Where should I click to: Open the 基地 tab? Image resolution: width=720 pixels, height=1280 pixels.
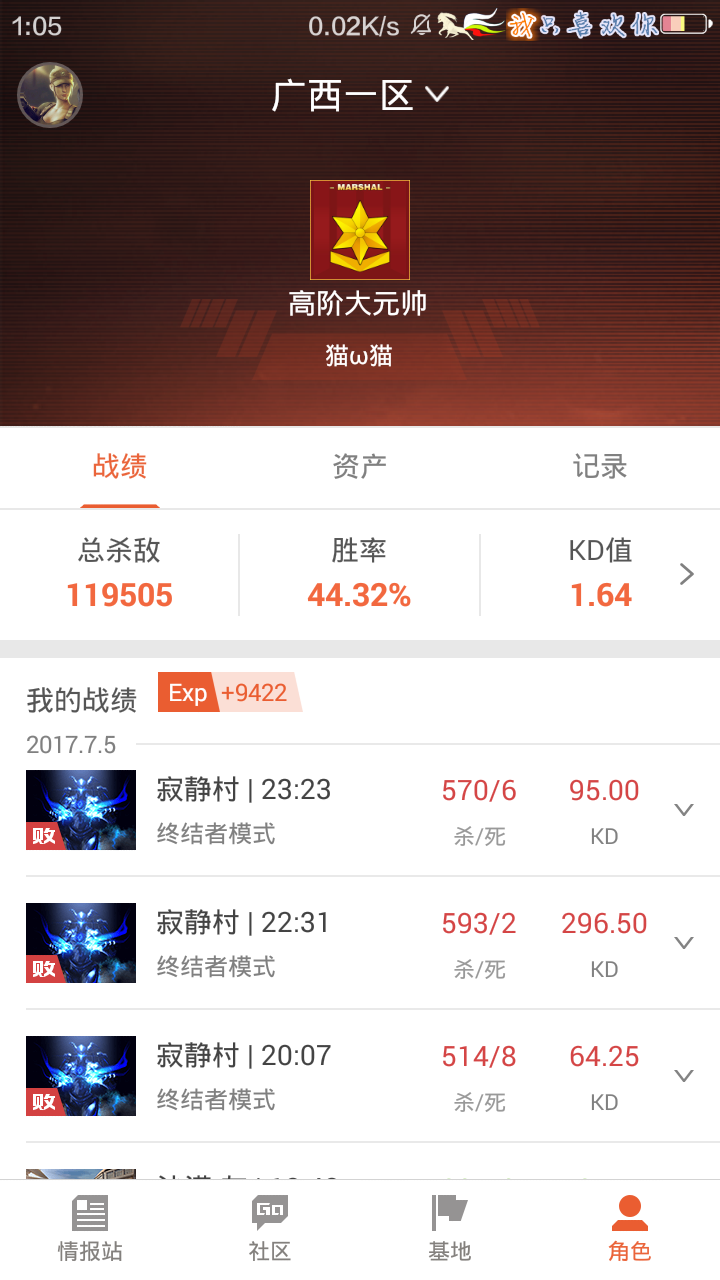[450, 1230]
